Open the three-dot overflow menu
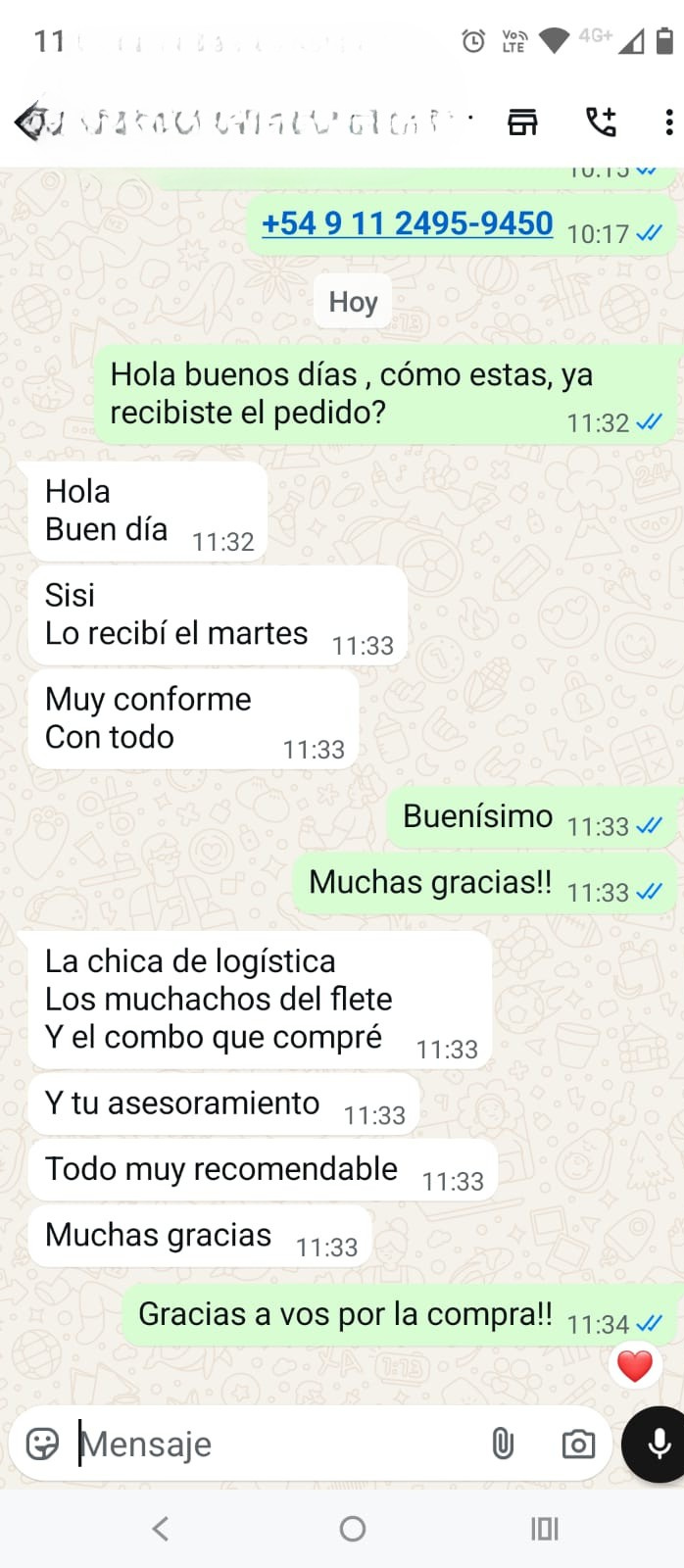Image resolution: width=684 pixels, height=1568 pixels. (x=668, y=122)
